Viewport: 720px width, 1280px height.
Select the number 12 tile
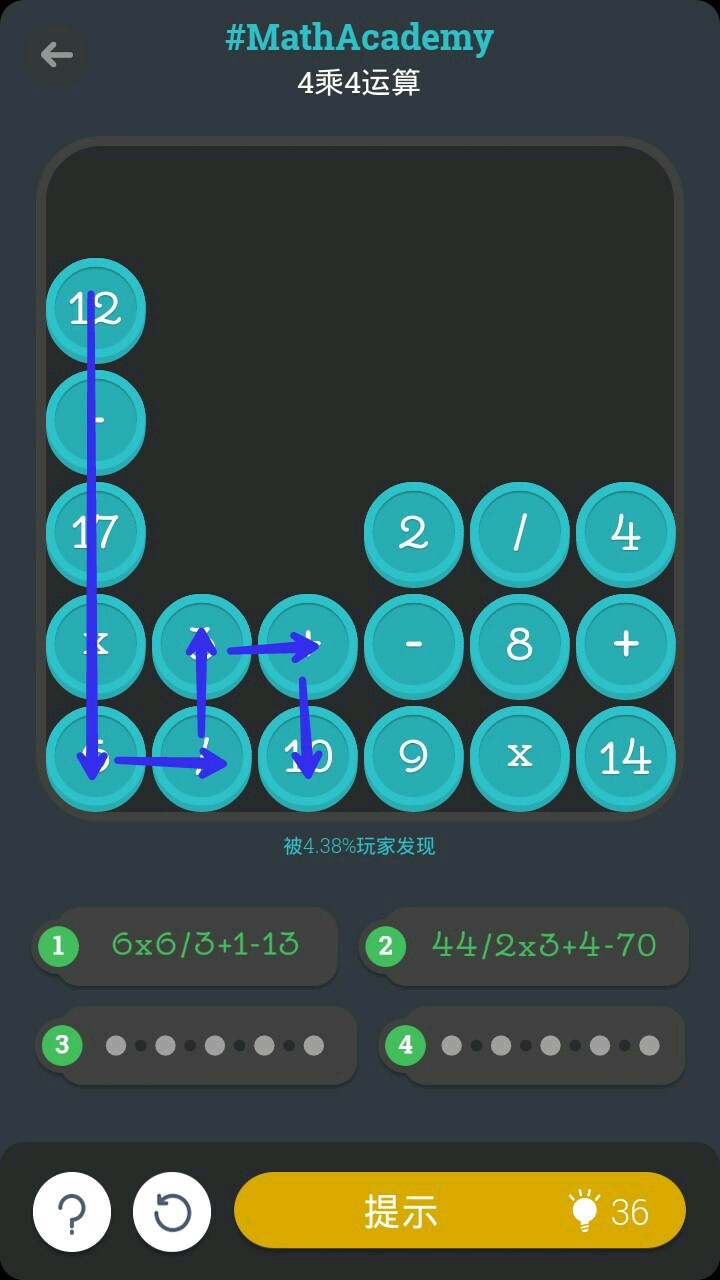pos(96,308)
